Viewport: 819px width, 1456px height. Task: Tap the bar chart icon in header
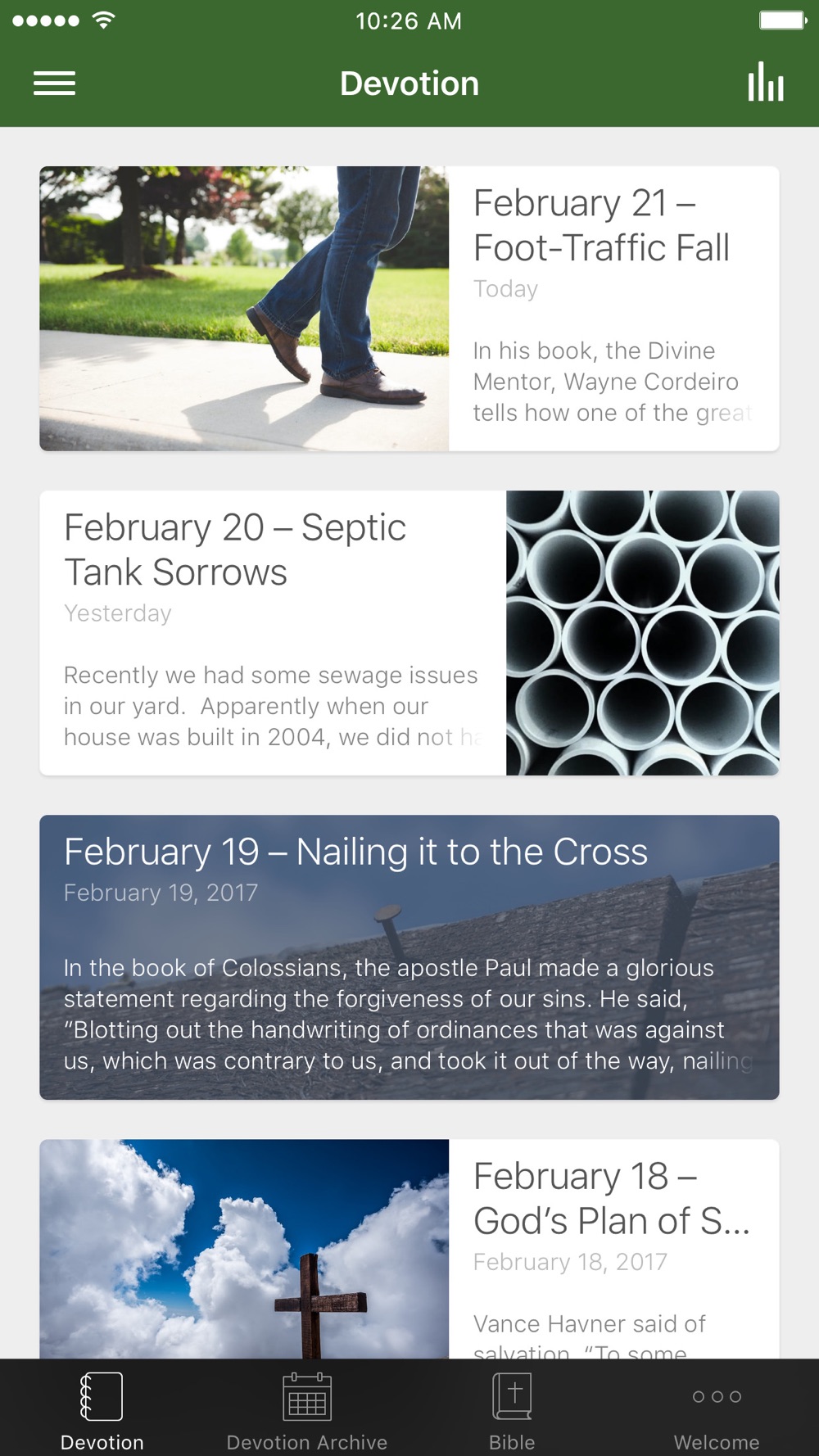click(x=766, y=82)
